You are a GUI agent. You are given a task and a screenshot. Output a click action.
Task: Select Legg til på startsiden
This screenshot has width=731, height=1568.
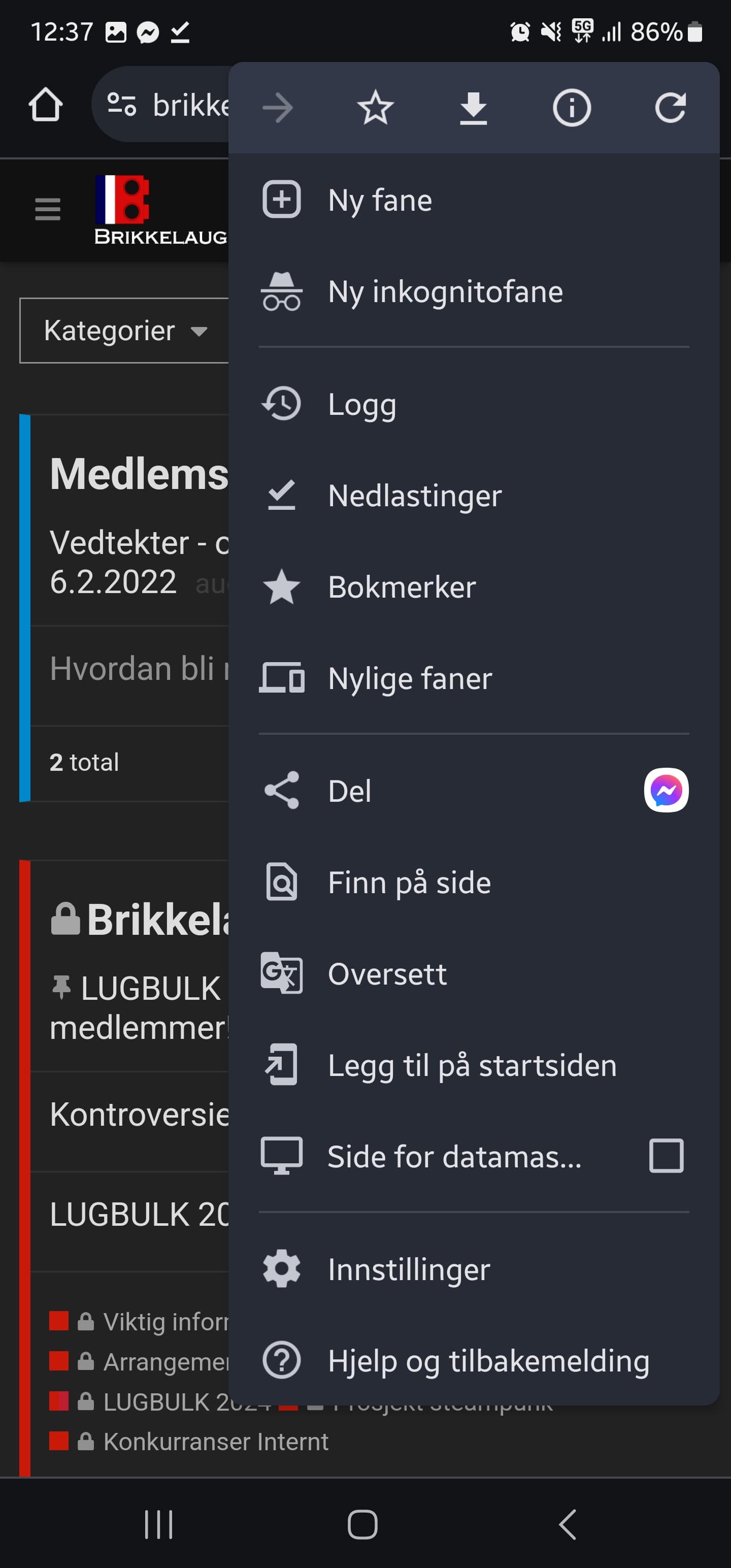pyautogui.click(x=474, y=1065)
